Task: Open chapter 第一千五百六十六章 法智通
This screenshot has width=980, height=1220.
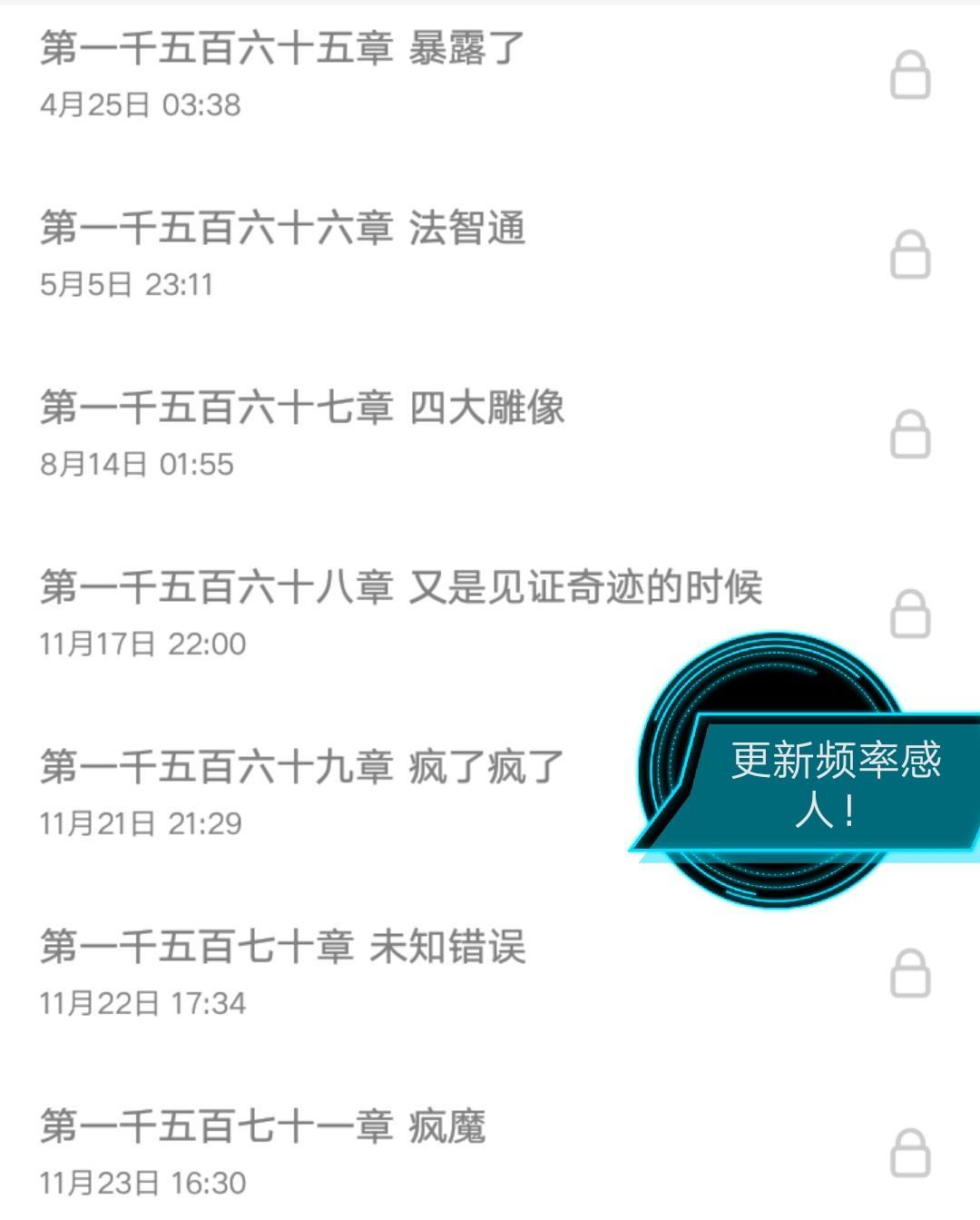Action: coord(282,229)
